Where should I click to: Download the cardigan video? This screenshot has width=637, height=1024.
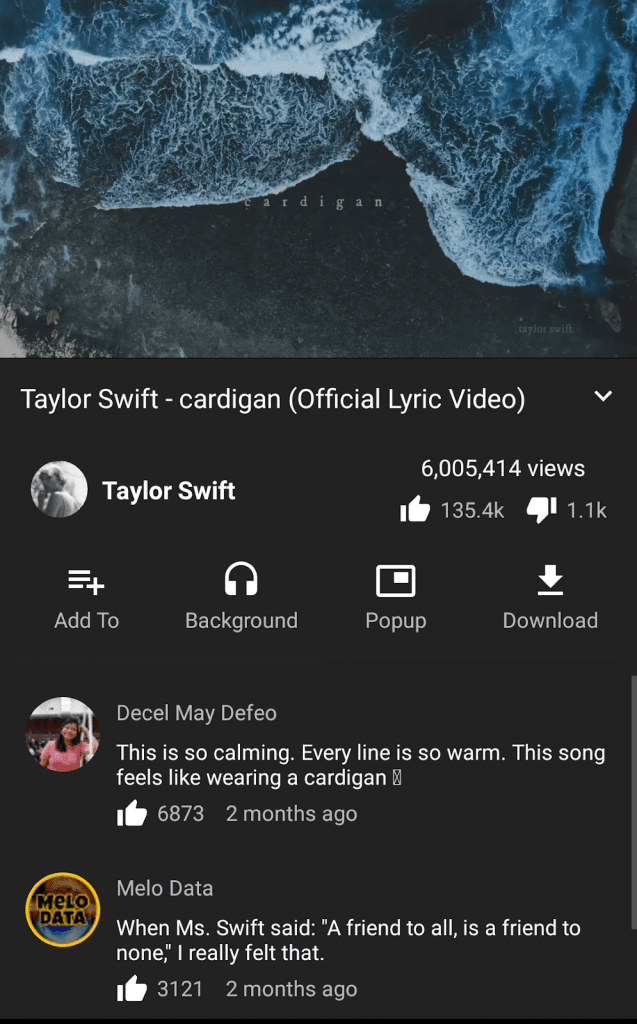point(550,597)
